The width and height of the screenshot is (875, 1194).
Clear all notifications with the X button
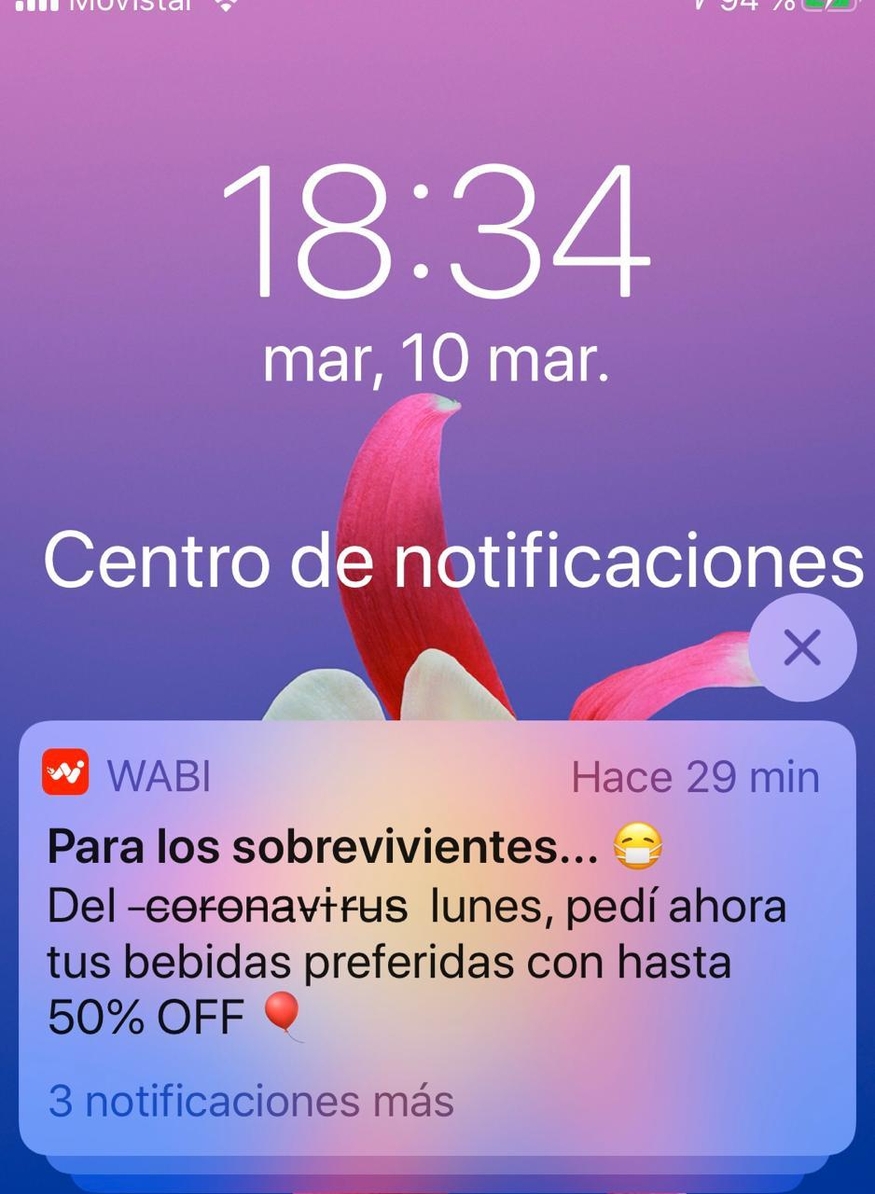[802, 647]
